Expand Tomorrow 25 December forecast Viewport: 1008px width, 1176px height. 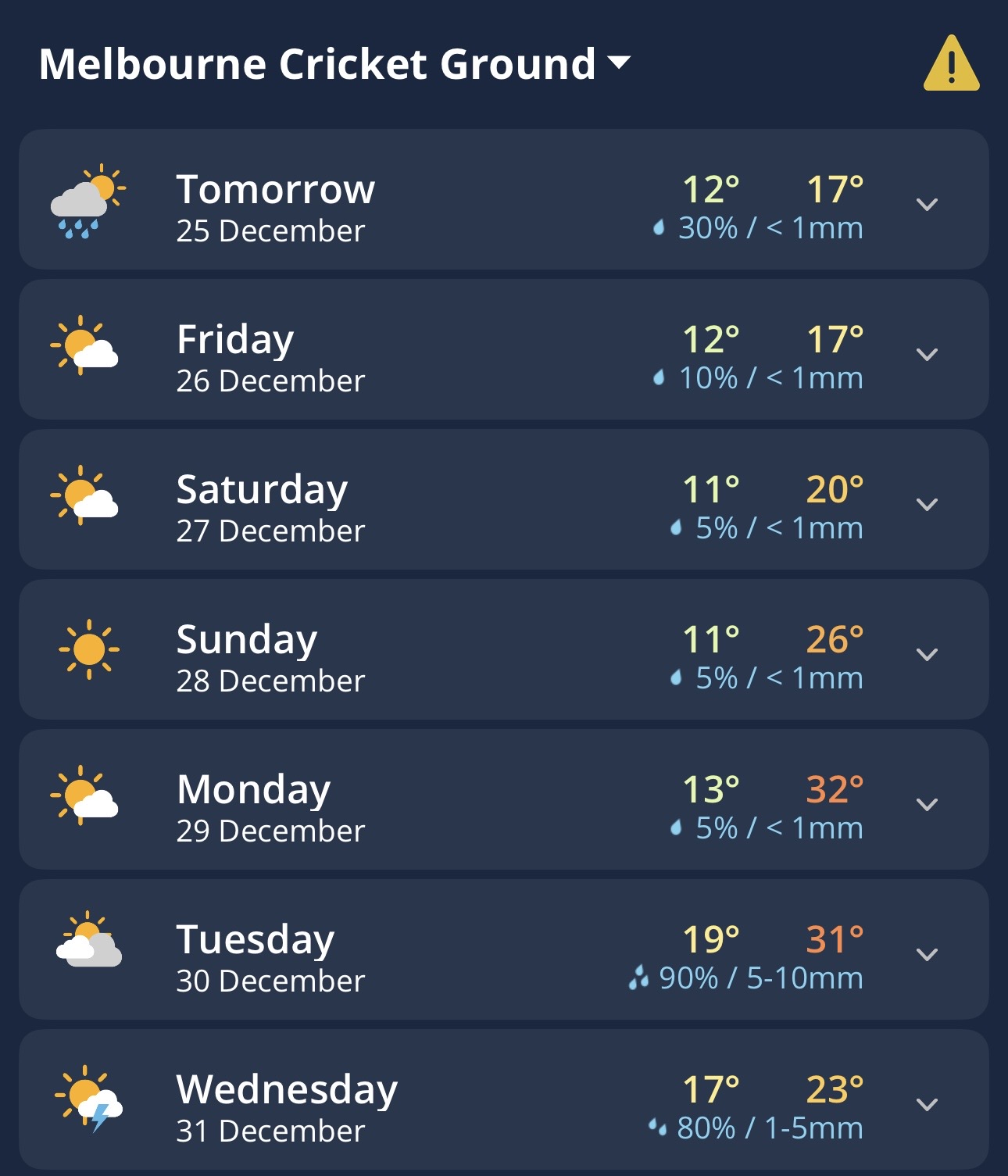point(927,205)
